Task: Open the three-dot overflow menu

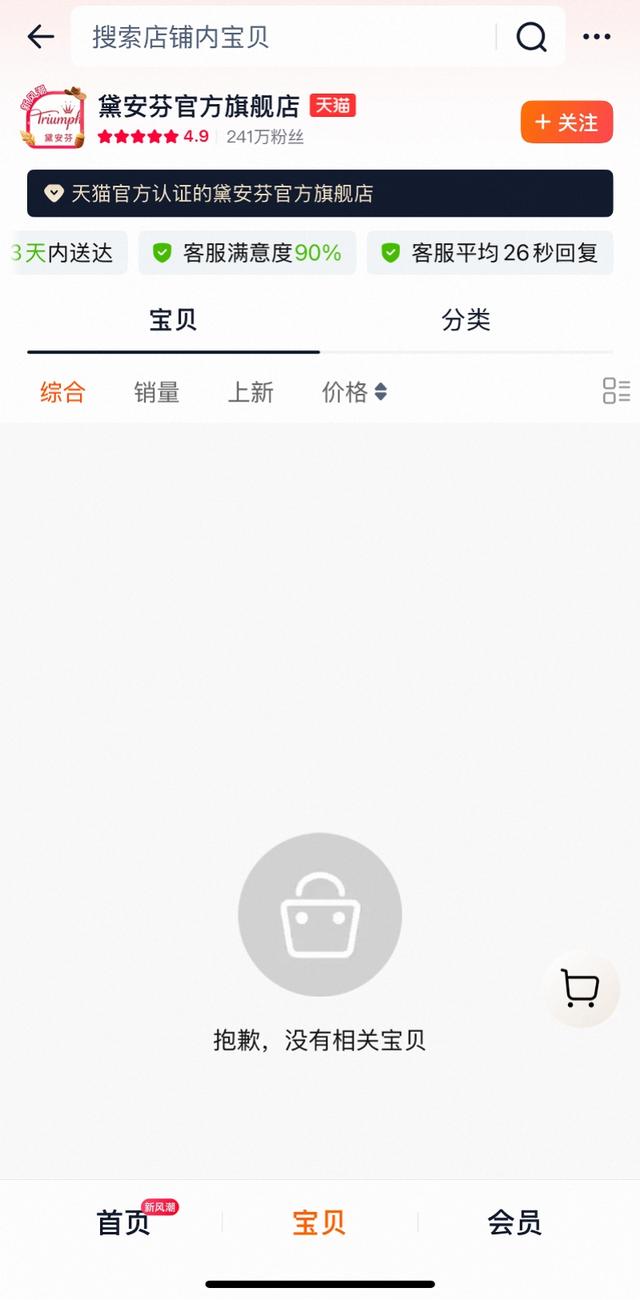Action: point(596,37)
